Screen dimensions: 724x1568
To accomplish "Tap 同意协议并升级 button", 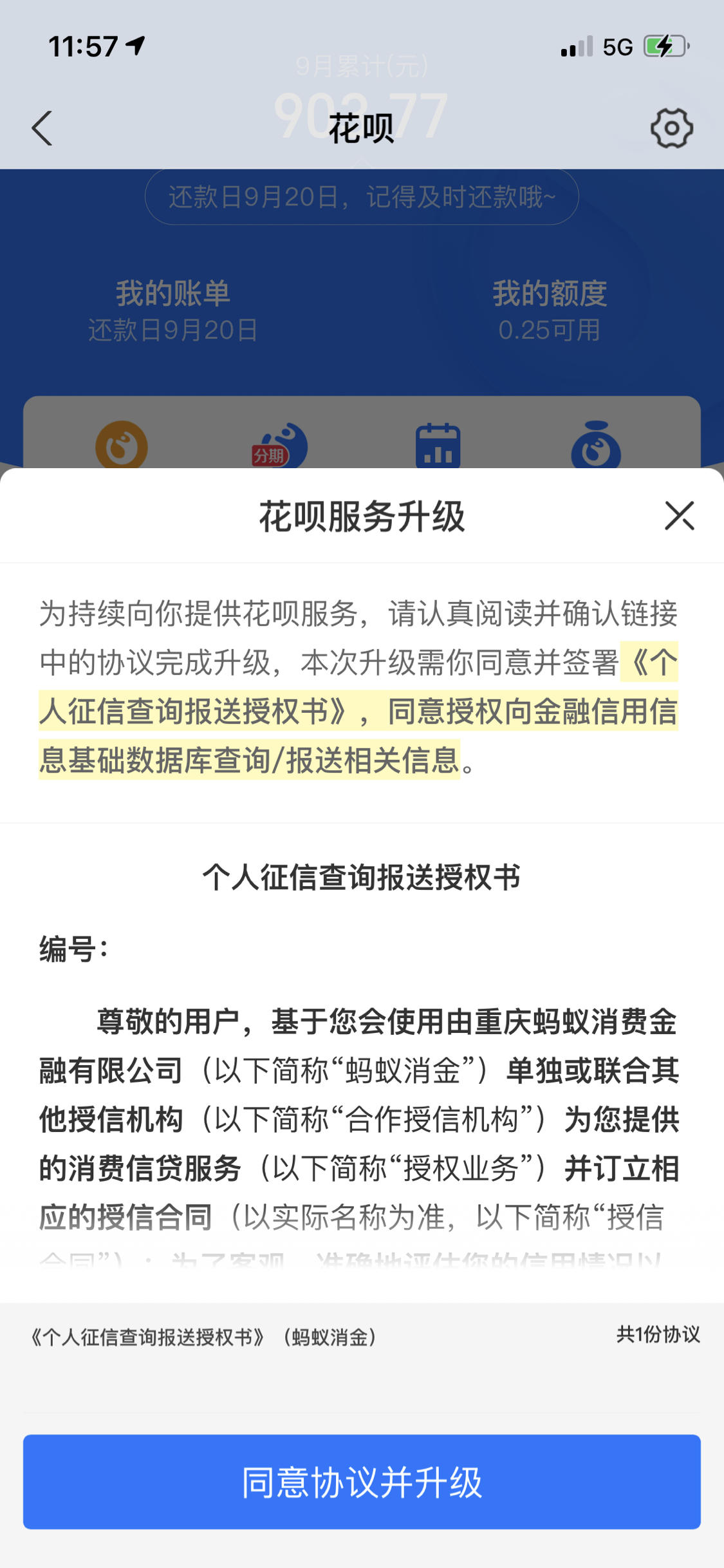I will coord(362,1482).
